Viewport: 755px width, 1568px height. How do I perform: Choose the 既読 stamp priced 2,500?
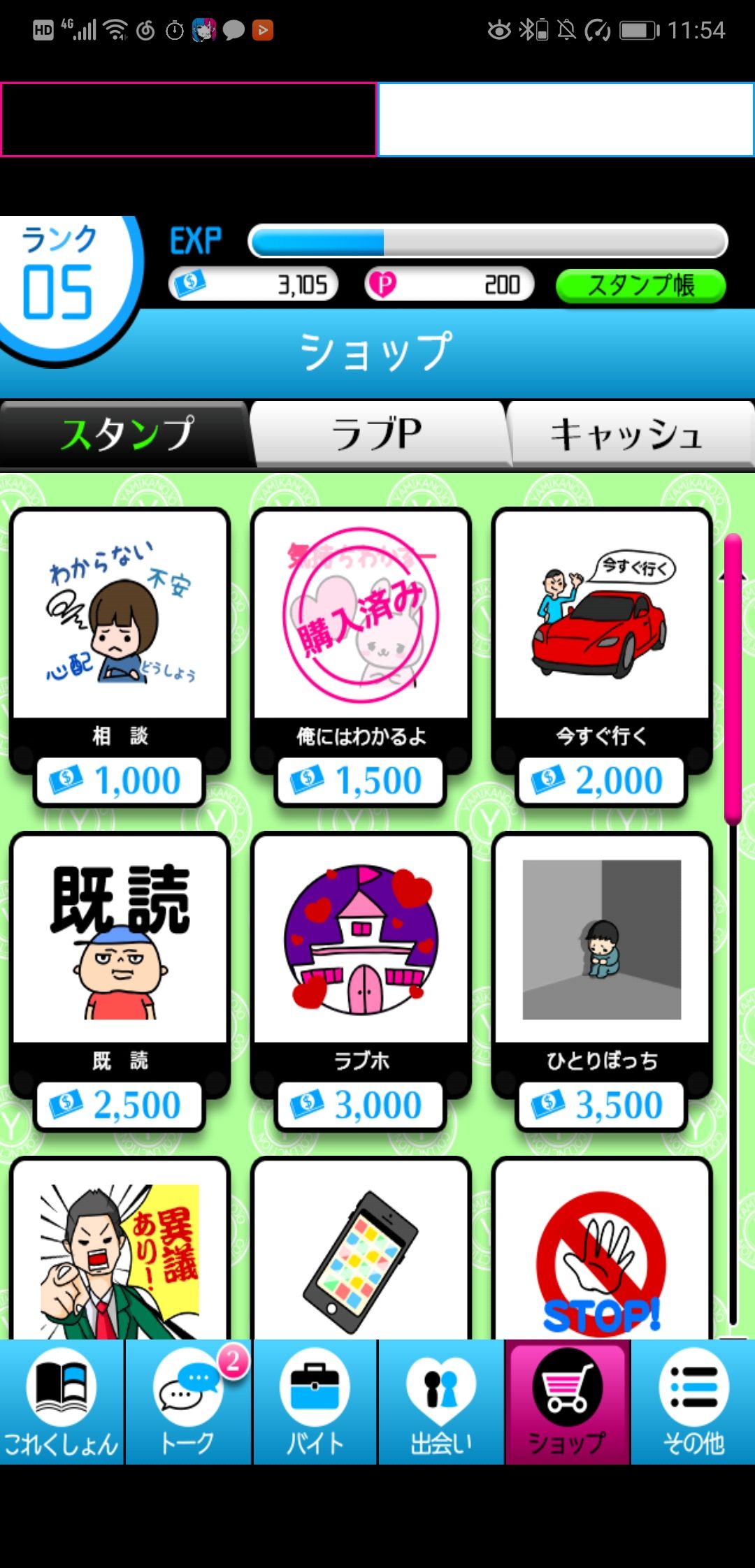click(x=120, y=982)
